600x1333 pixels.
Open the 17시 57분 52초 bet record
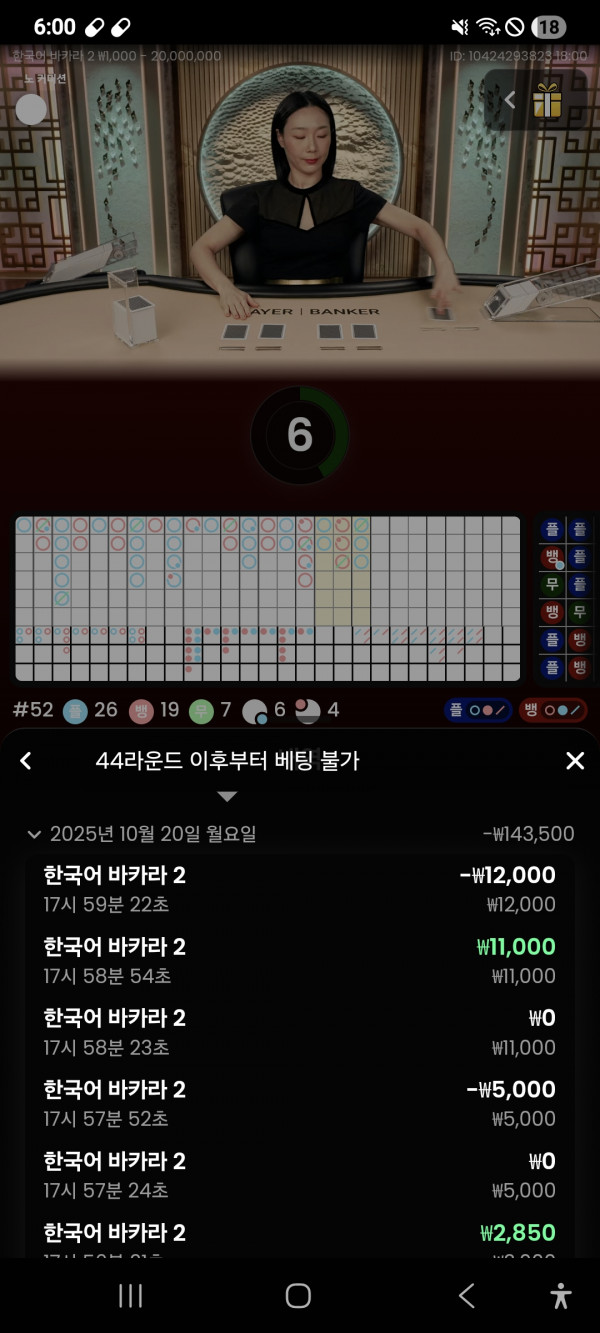click(300, 1102)
